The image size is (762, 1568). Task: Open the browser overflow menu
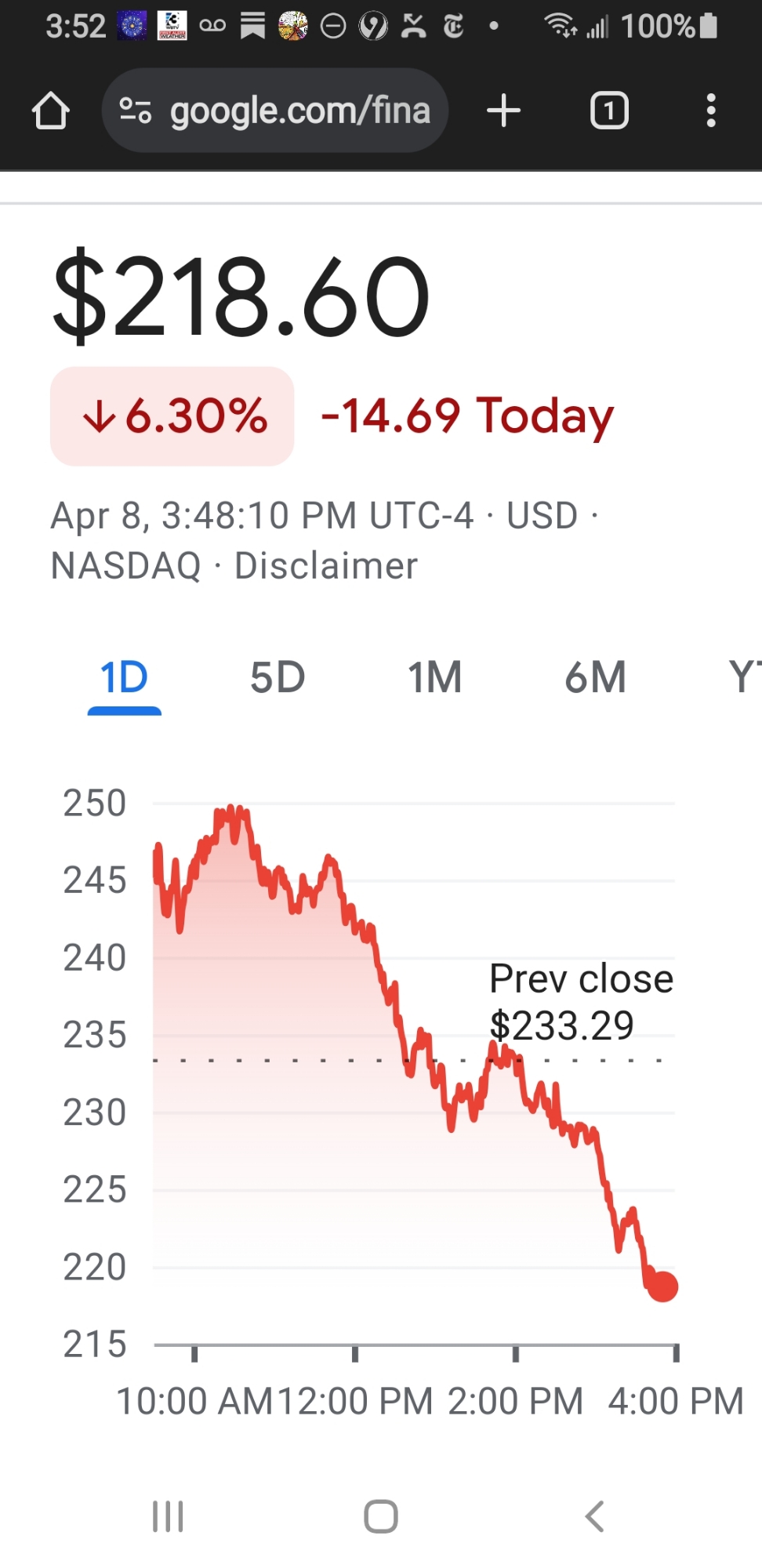(x=710, y=111)
